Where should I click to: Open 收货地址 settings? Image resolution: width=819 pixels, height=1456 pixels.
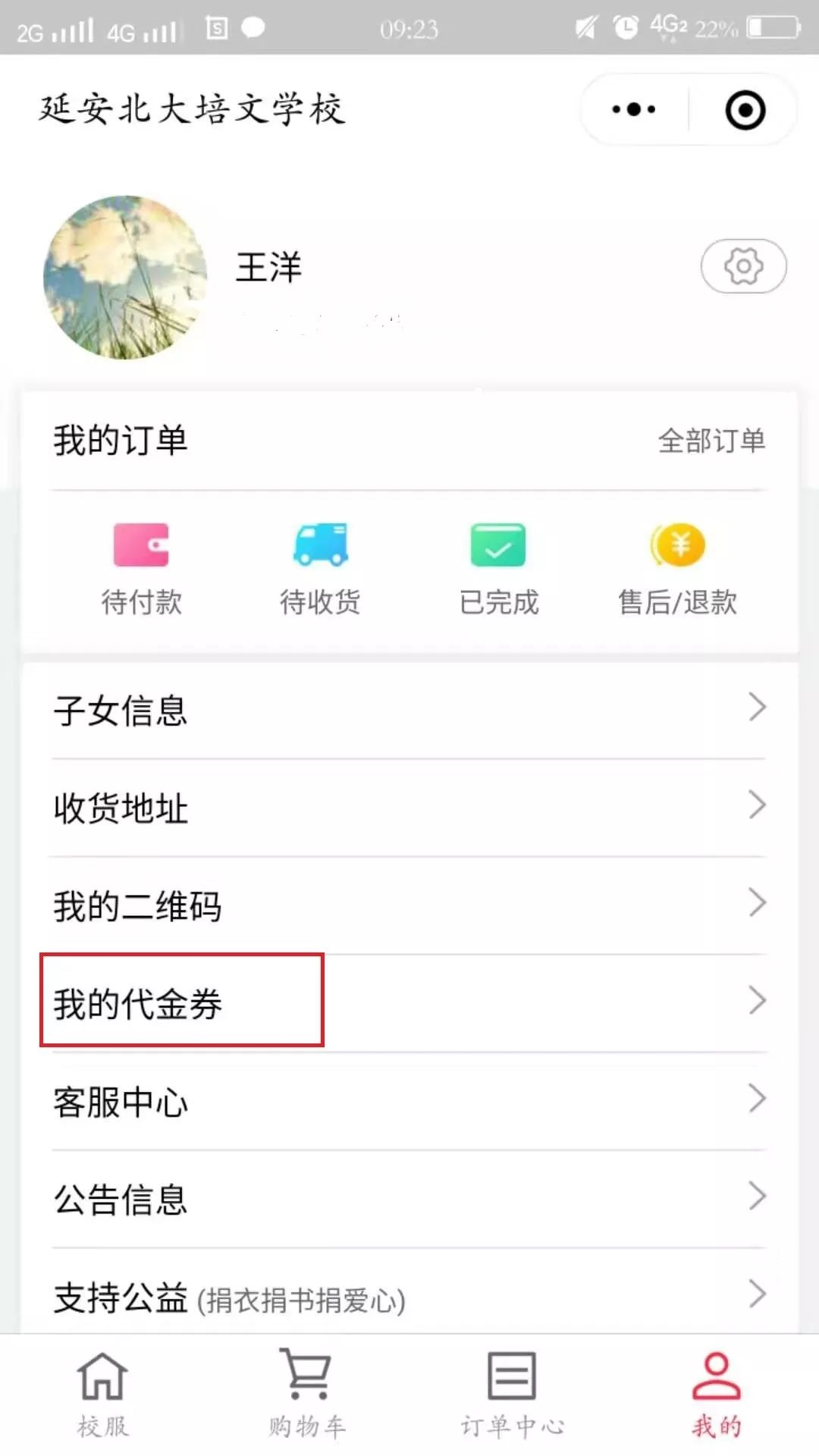pyautogui.click(x=409, y=808)
